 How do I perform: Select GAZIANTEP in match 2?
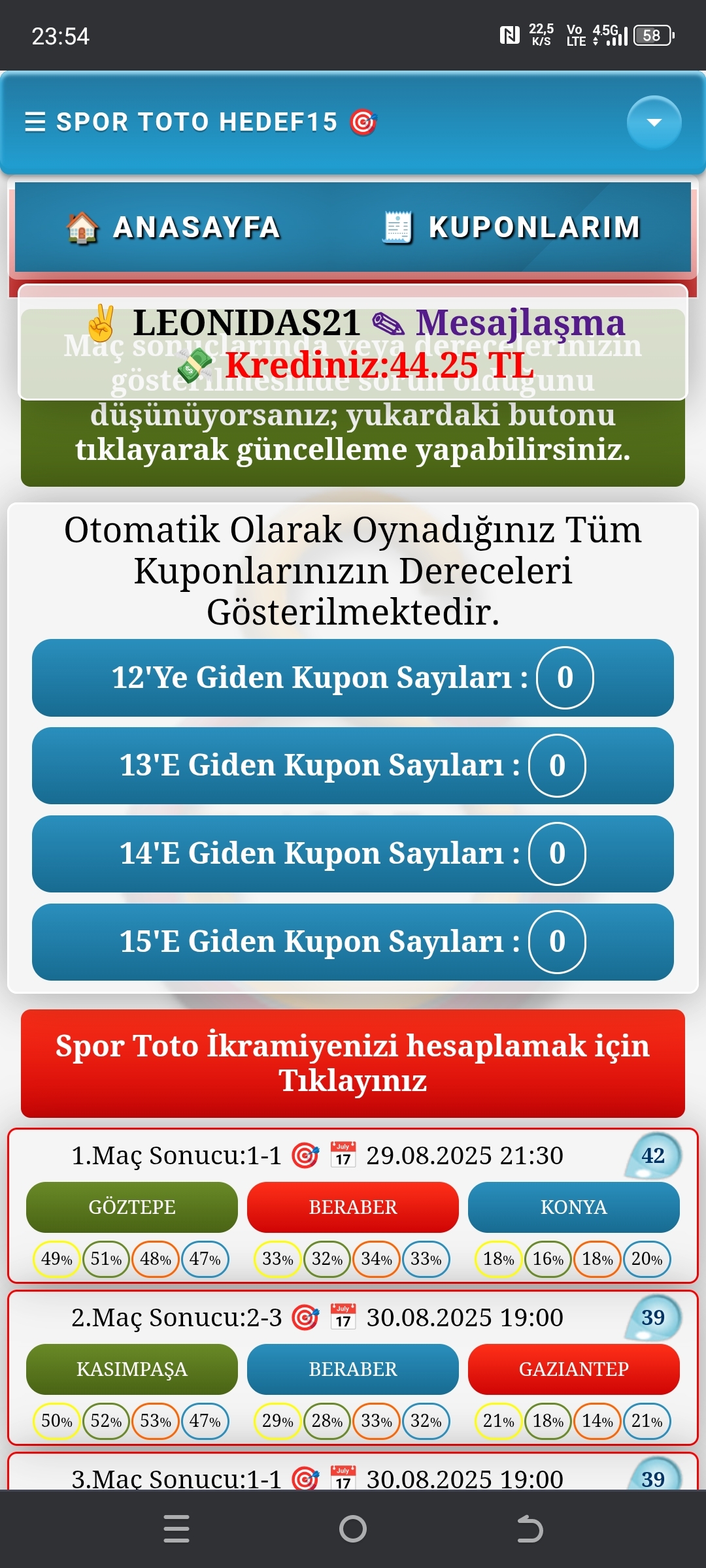click(x=574, y=1369)
